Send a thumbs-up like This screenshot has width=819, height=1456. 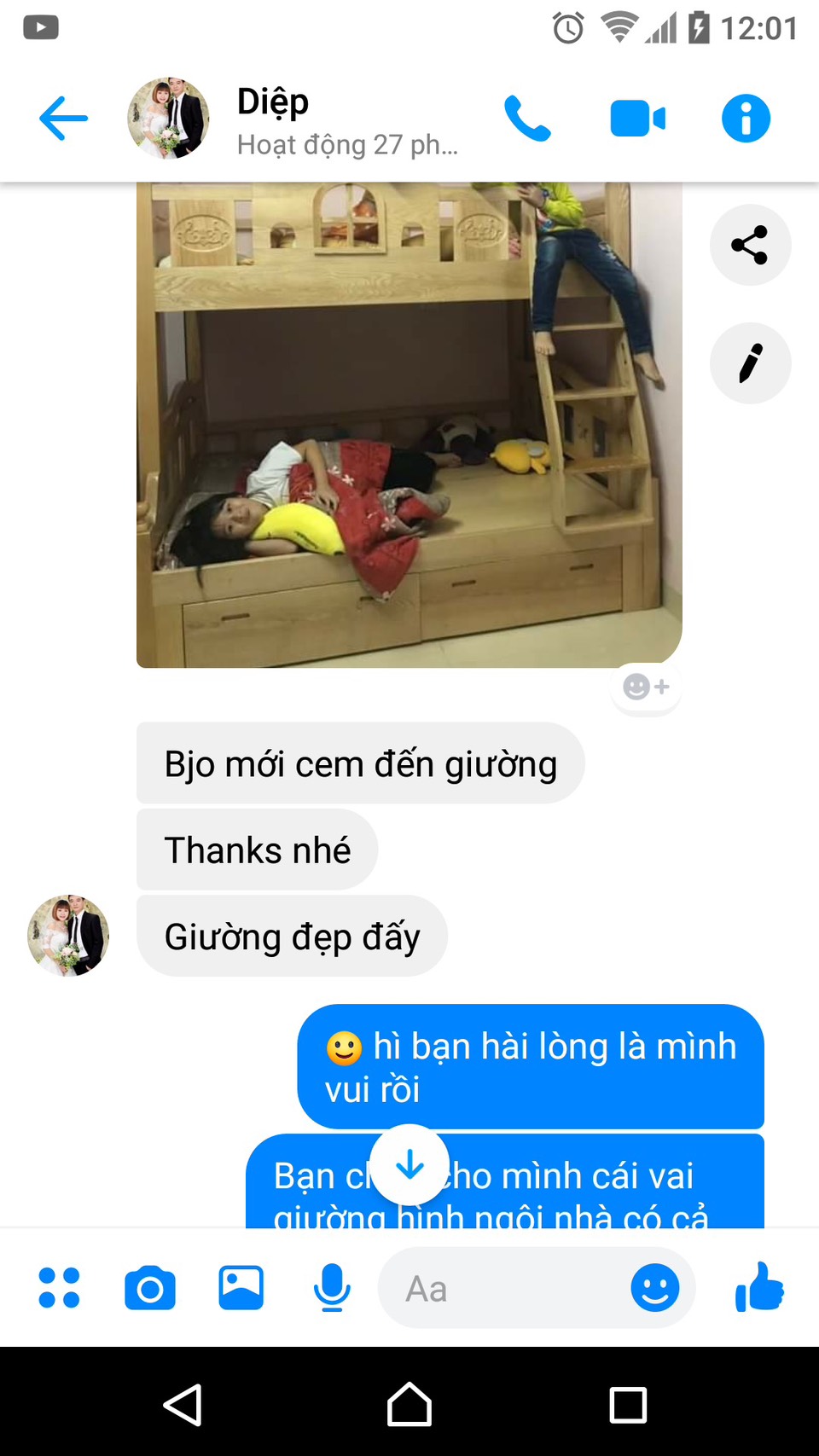point(759,1287)
